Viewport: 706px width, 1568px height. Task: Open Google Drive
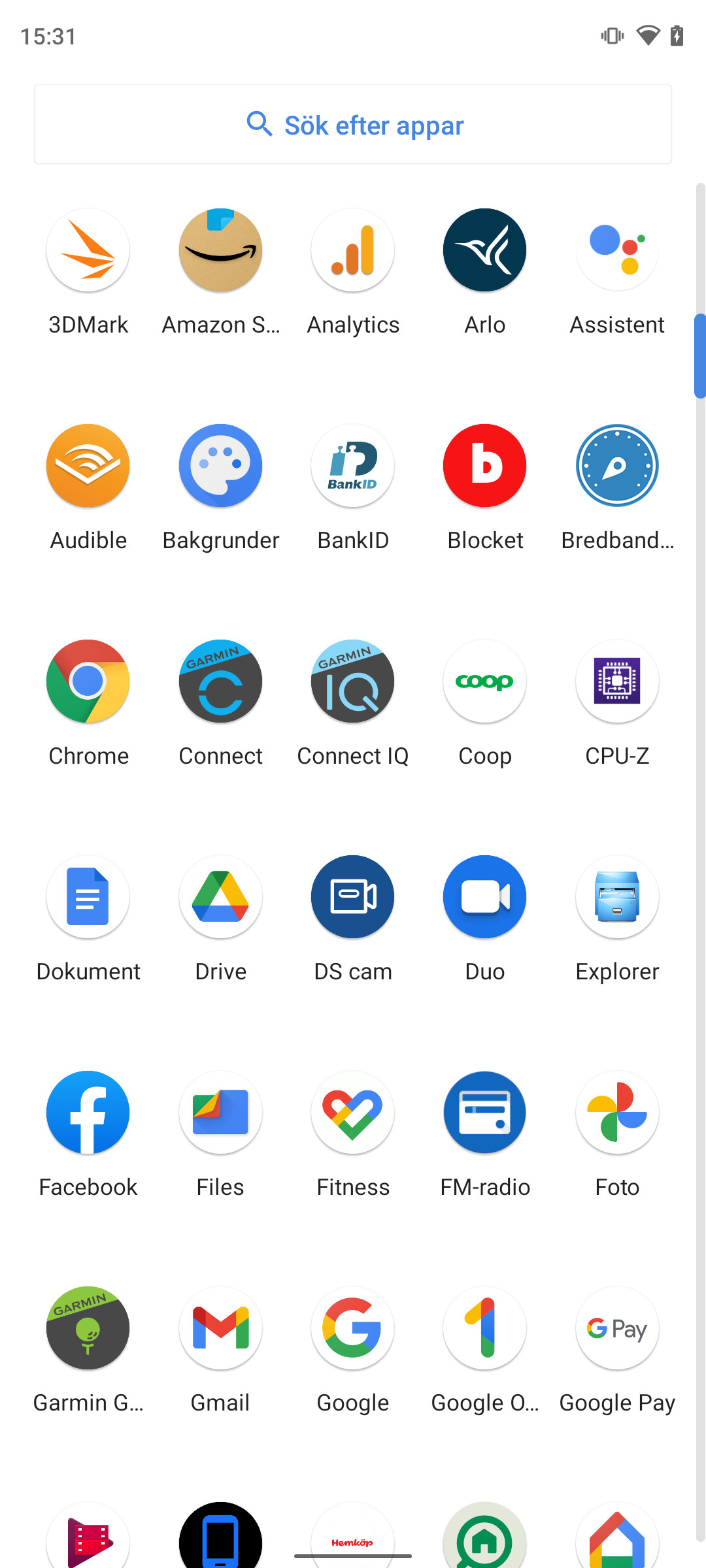point(220,897)
